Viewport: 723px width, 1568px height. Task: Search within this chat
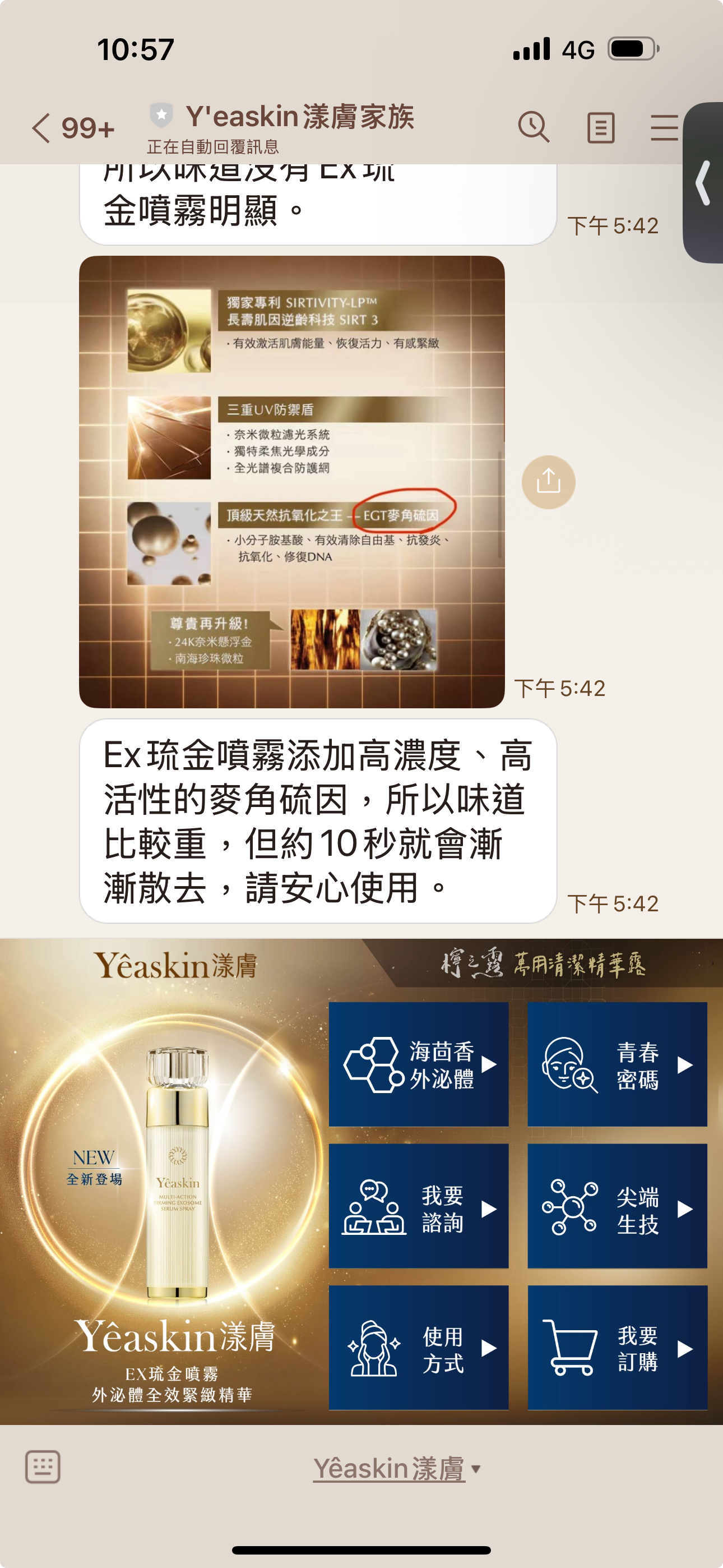[533, 128]
